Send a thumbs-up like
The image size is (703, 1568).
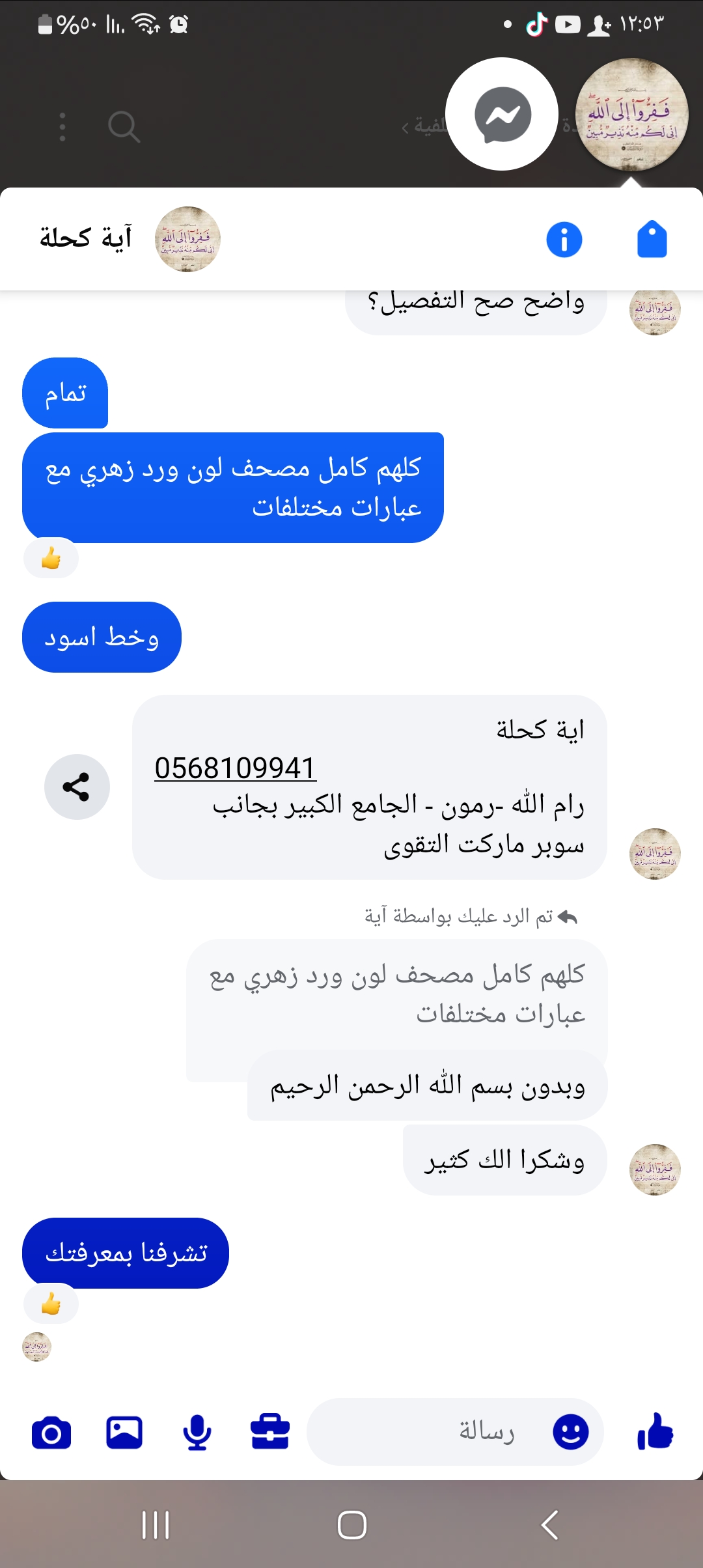point(655,1432)
